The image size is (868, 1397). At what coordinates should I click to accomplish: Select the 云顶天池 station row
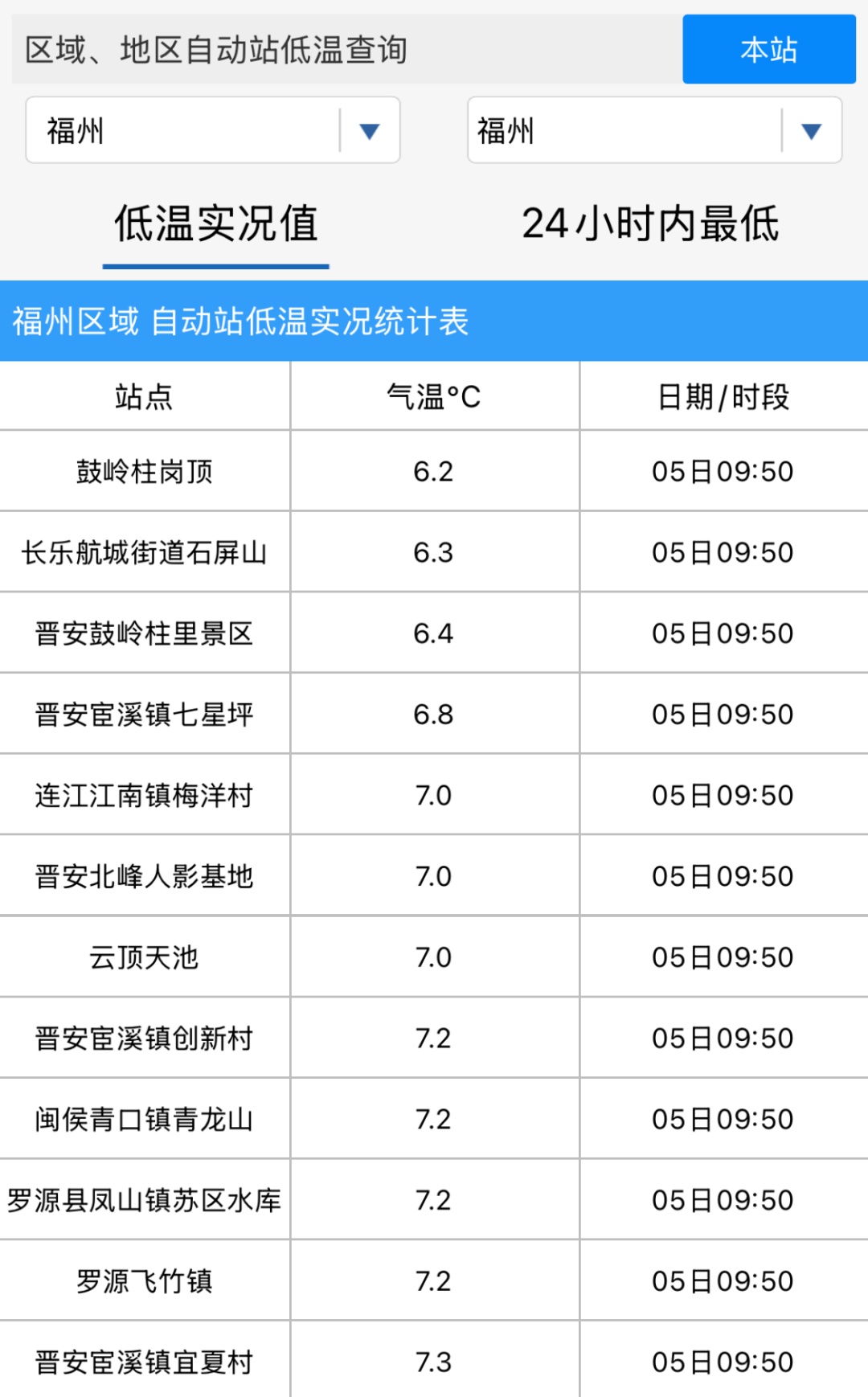point(145,957)
